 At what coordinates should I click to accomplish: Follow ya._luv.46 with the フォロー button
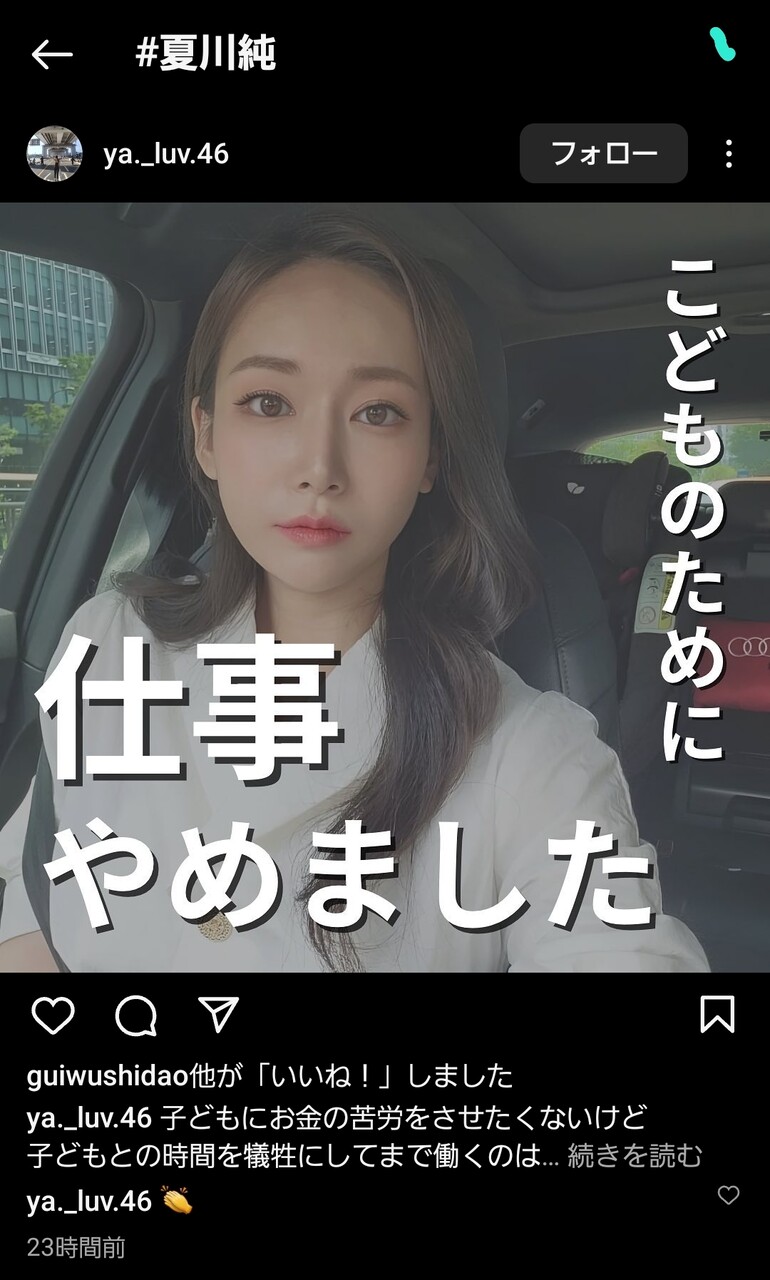(x=604, y=154)
